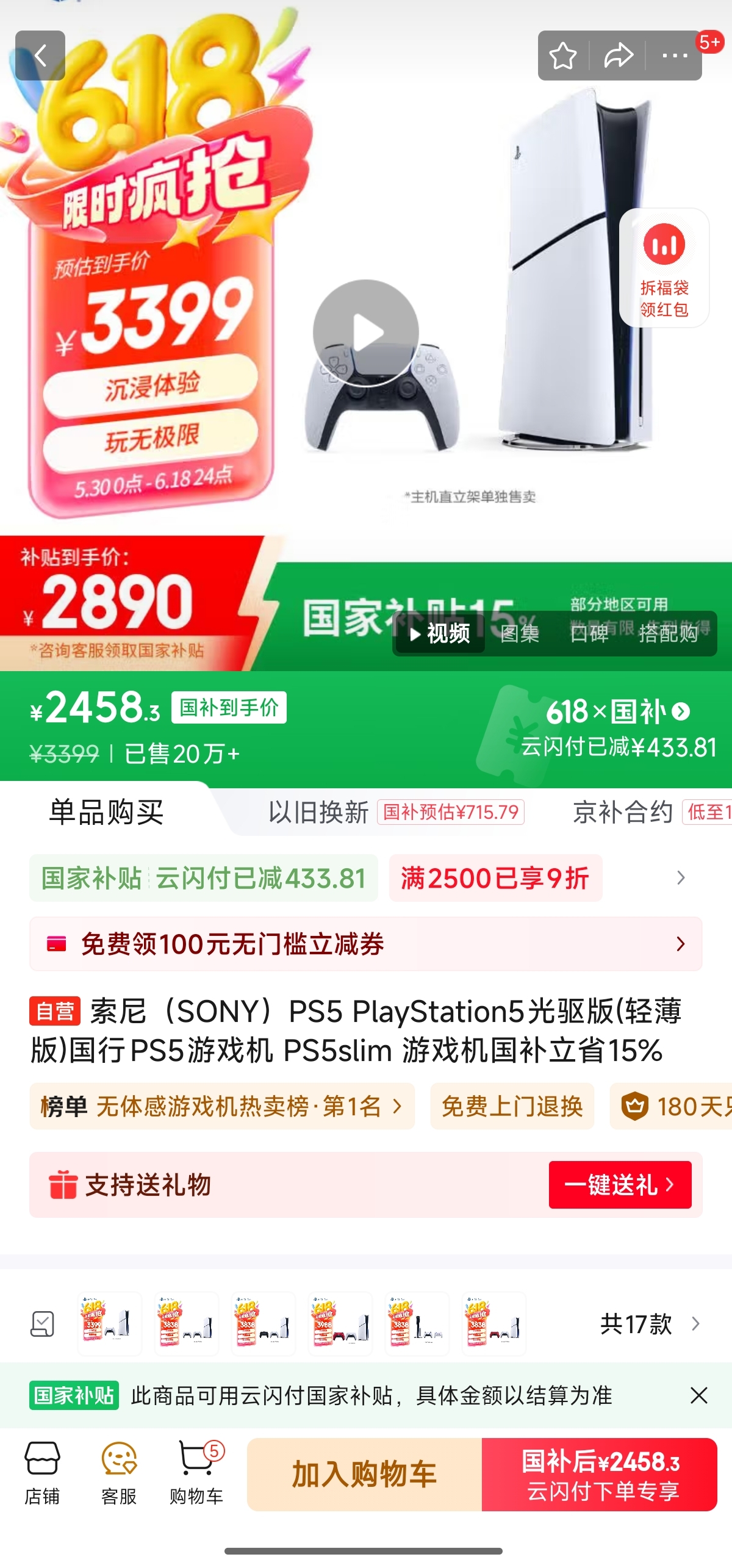The width and height of the screenshot is (732, 1568).
Task: Select the 京补合约 purchase option
Action: click(x=622, y=813)
